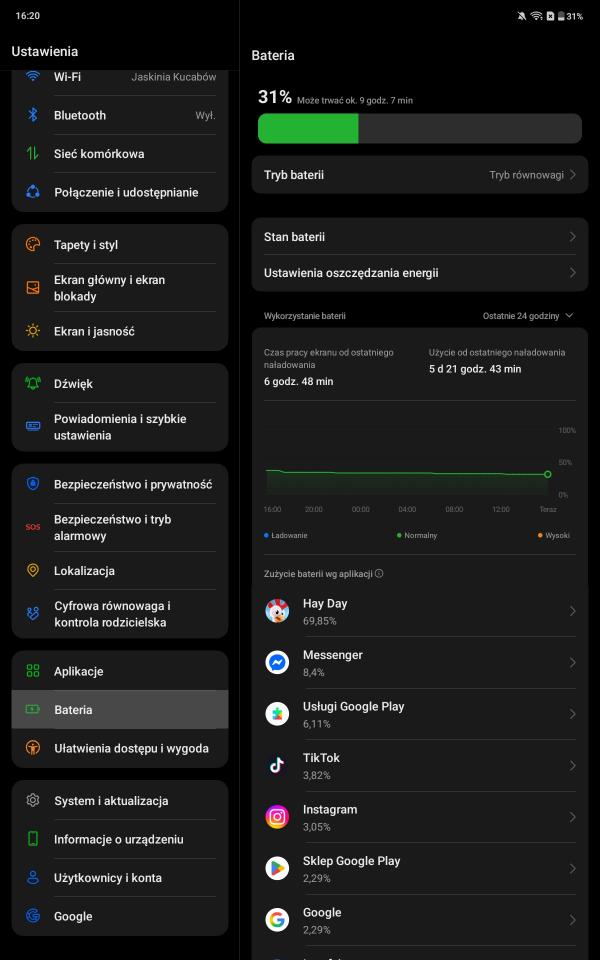Open Bluetooth settings
Image resolution: width=600 pixels, height=960 pixels.
120,116
